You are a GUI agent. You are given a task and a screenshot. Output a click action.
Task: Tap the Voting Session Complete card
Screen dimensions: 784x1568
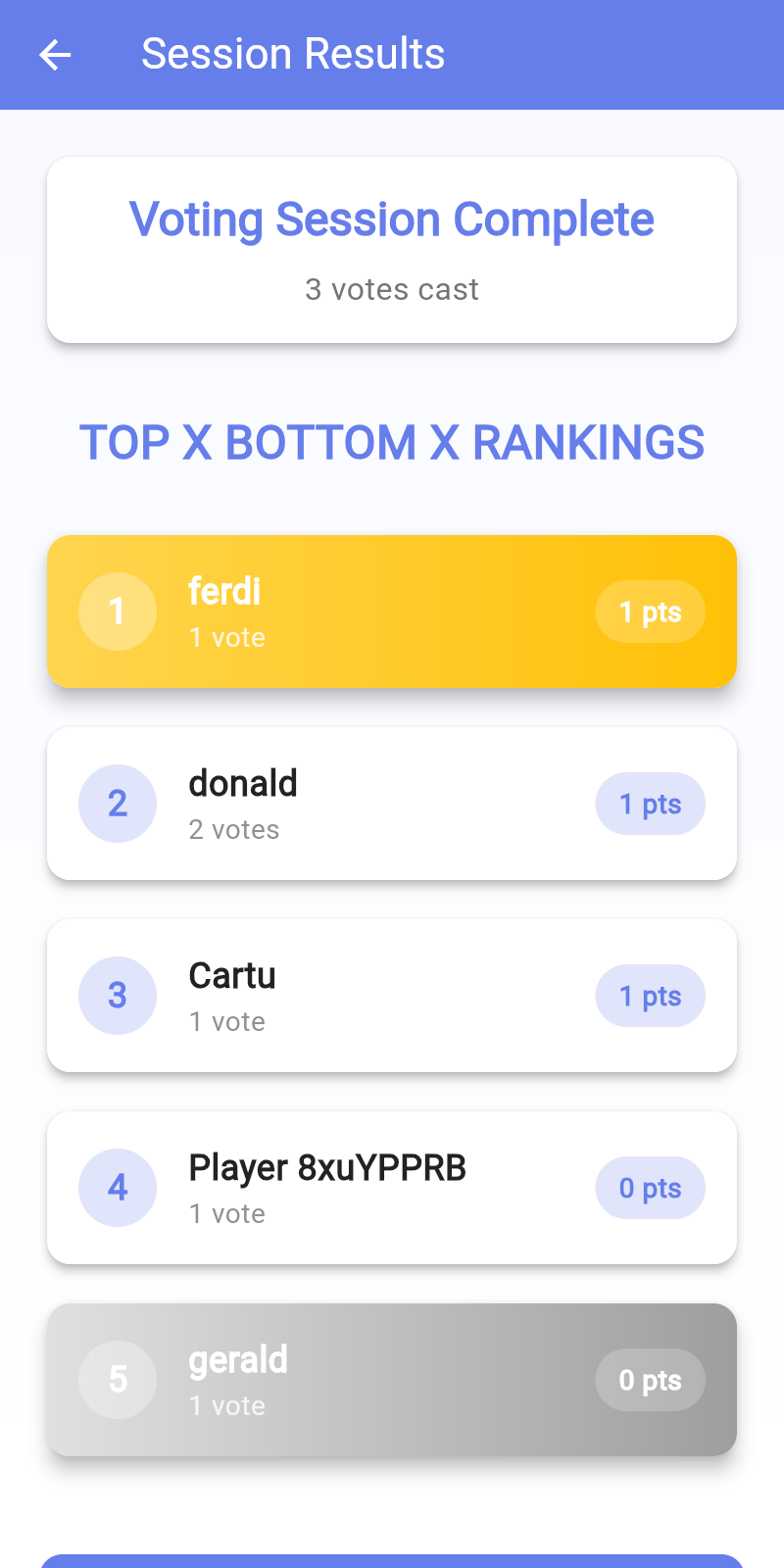[x=392, y=248]
